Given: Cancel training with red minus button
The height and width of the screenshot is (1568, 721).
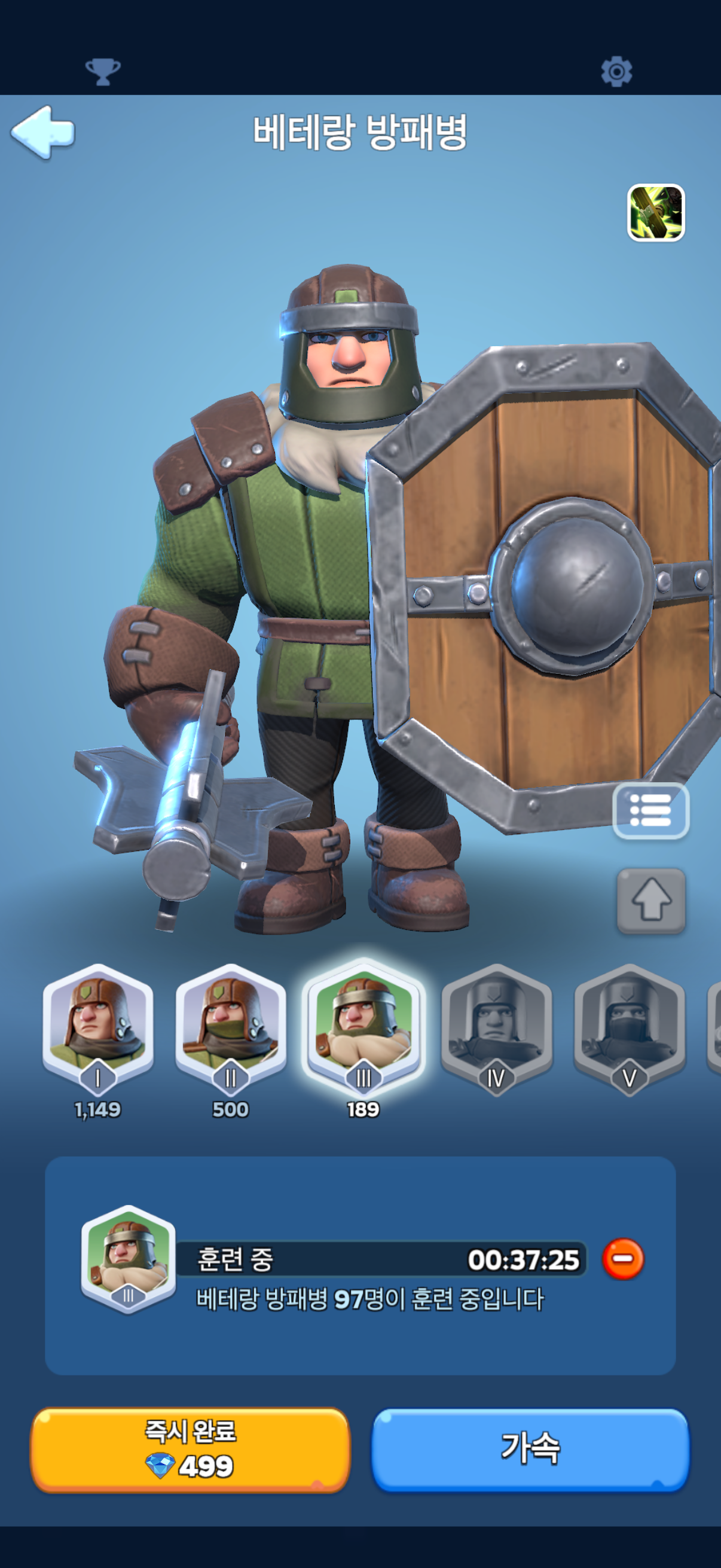Looking at the screenshot, I should (622, 1258).
